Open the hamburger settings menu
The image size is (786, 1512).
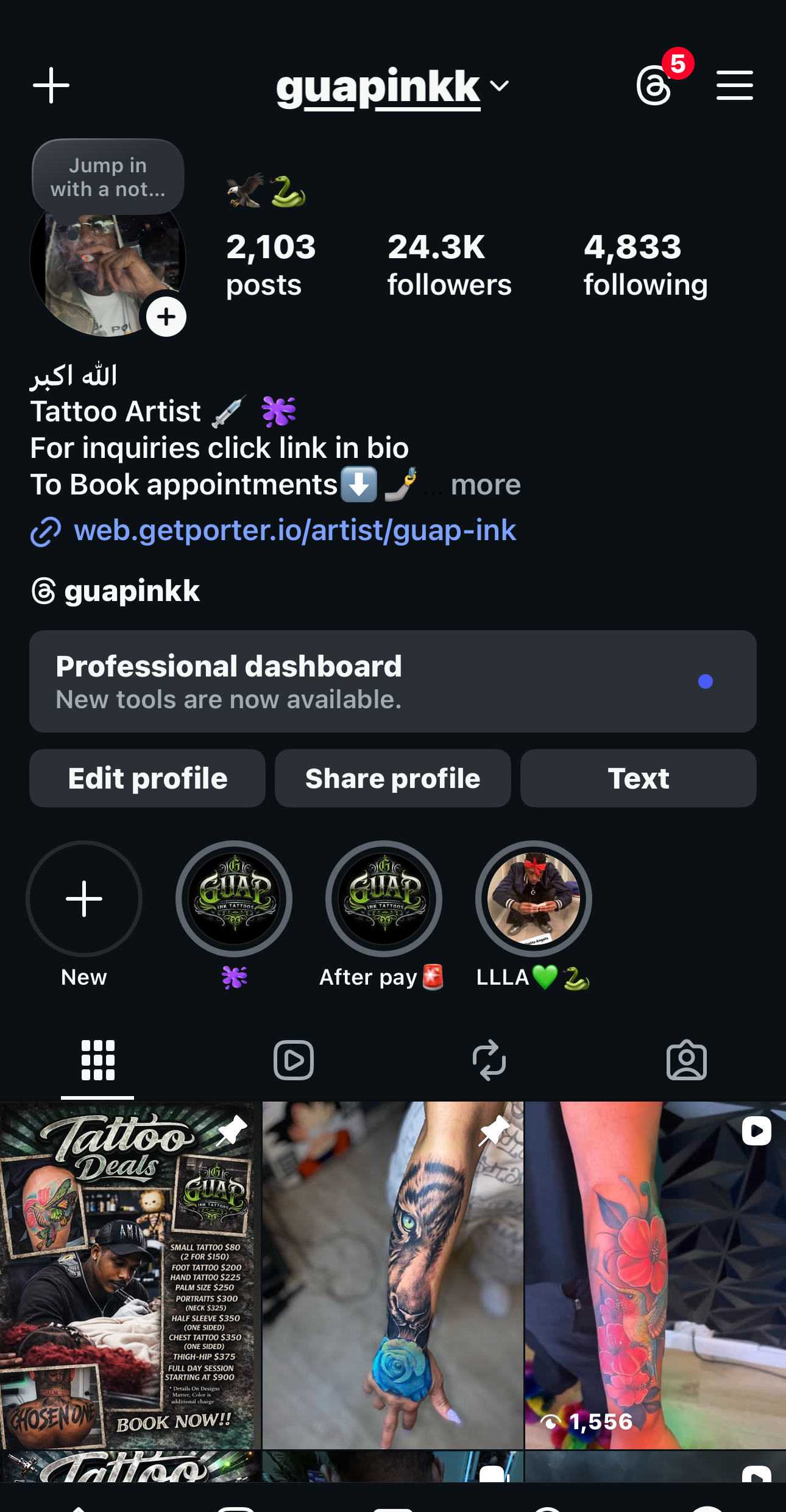pos(734,85)
